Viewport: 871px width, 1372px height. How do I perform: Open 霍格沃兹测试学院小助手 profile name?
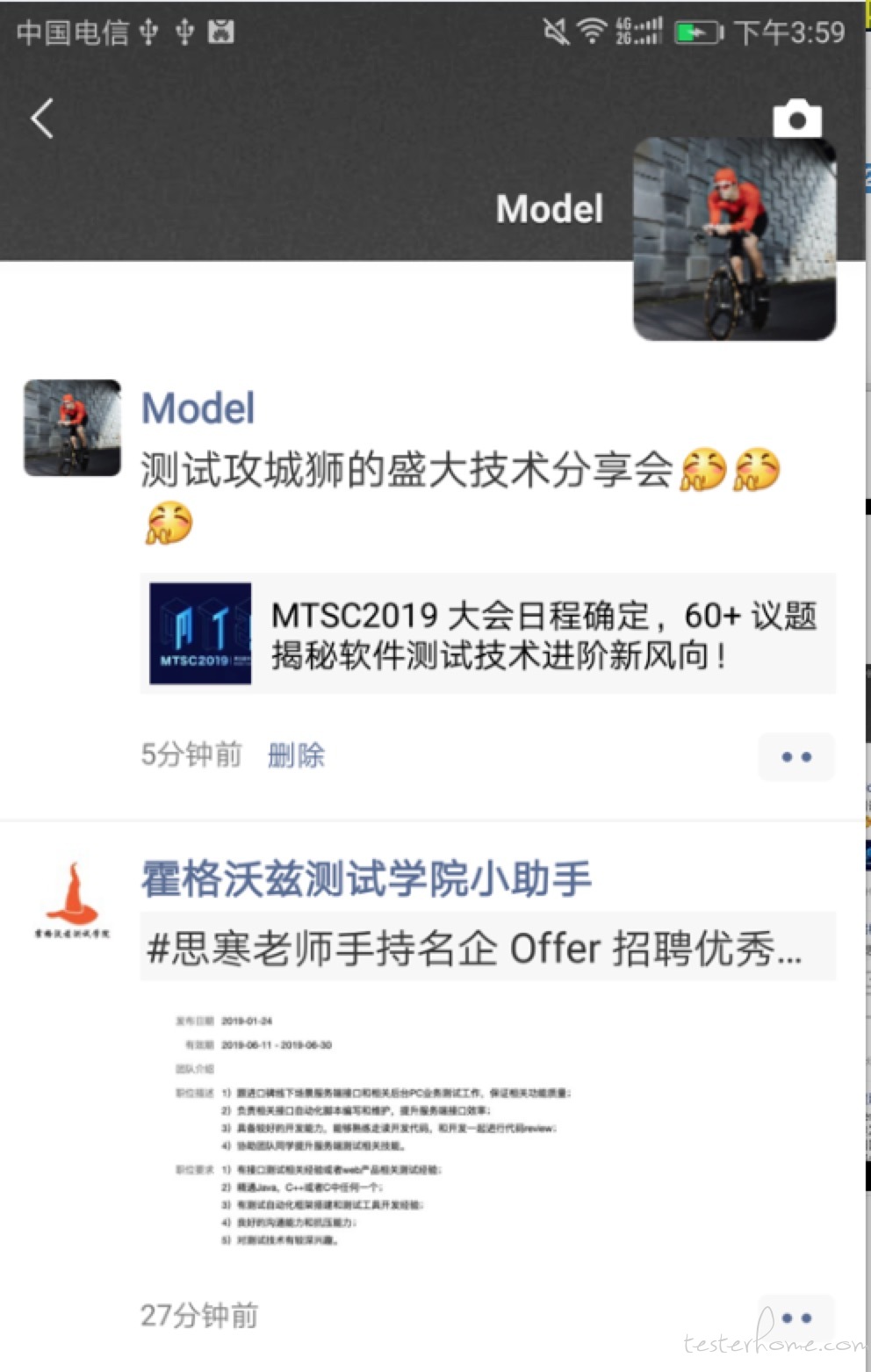366,878
